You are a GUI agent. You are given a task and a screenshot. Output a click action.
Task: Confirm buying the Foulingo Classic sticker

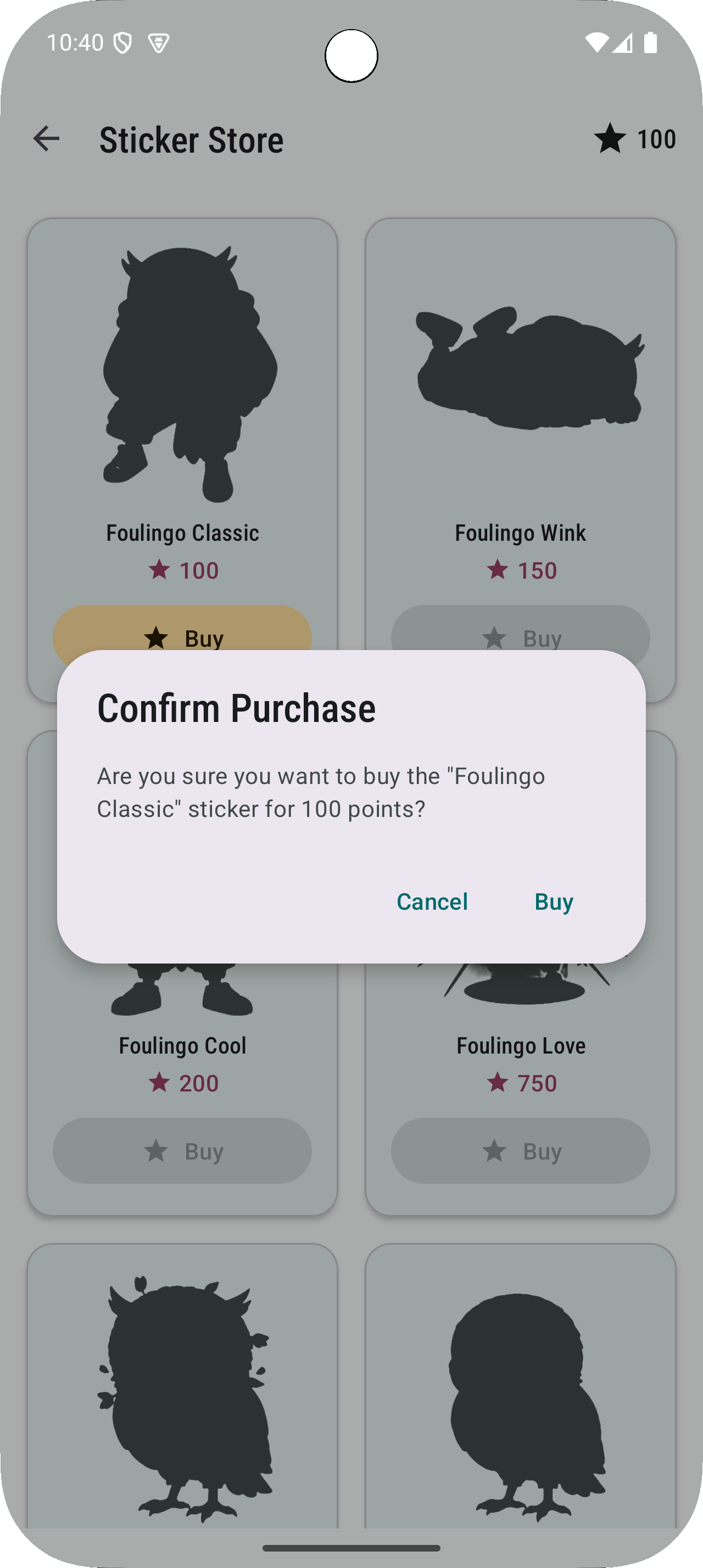click(x=553, y=902)
